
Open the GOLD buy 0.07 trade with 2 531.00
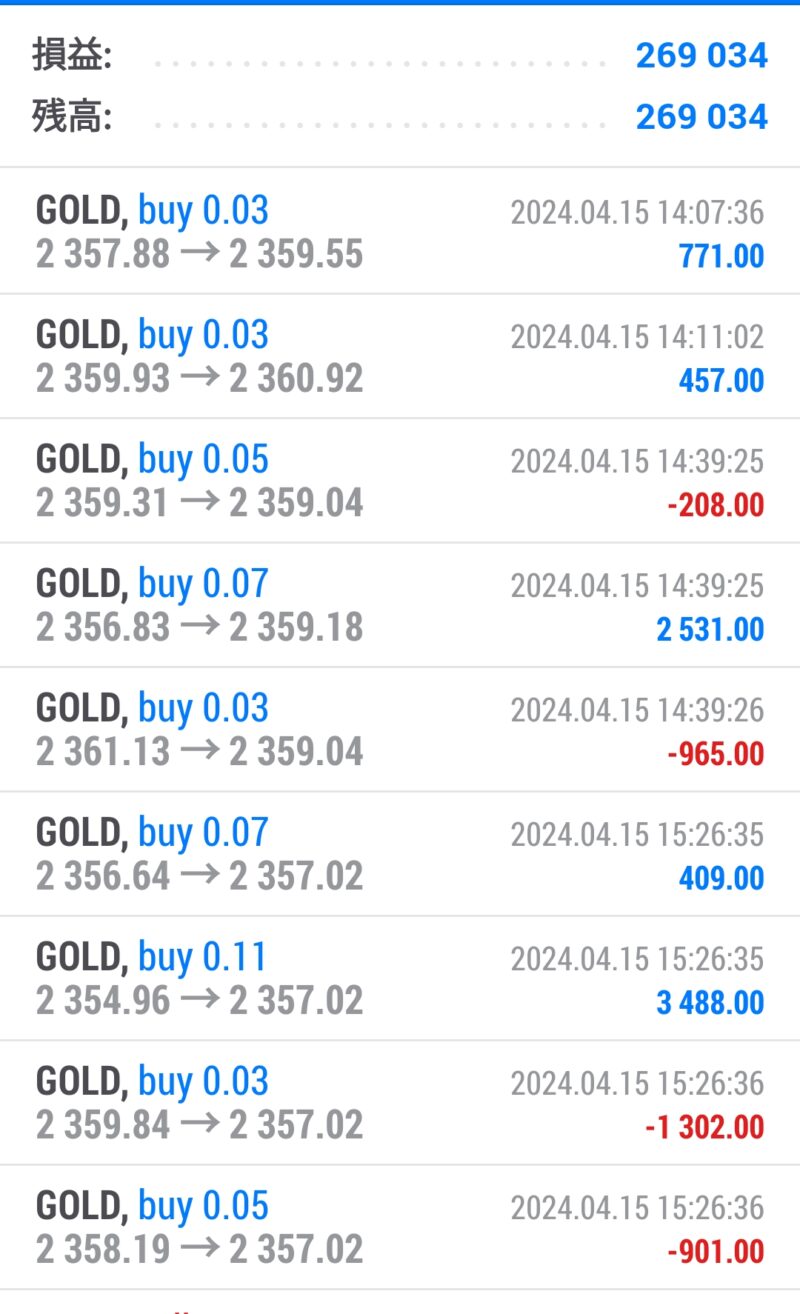400,605
